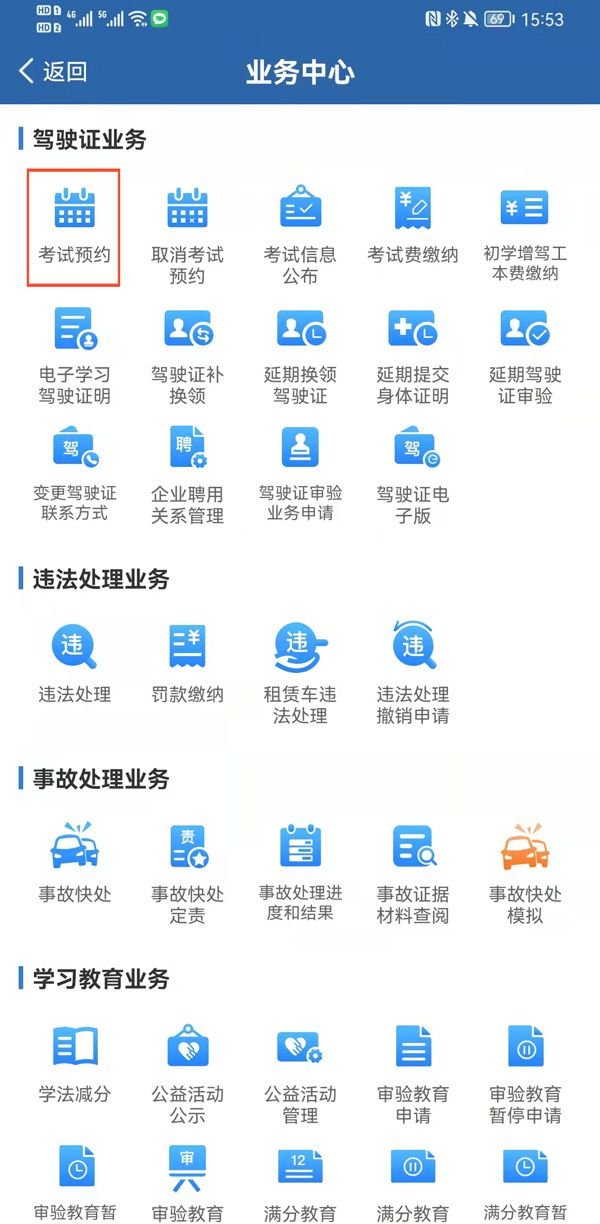Go back using the 返回 button
Screen dimensions: 600x1224
point(53,72)
